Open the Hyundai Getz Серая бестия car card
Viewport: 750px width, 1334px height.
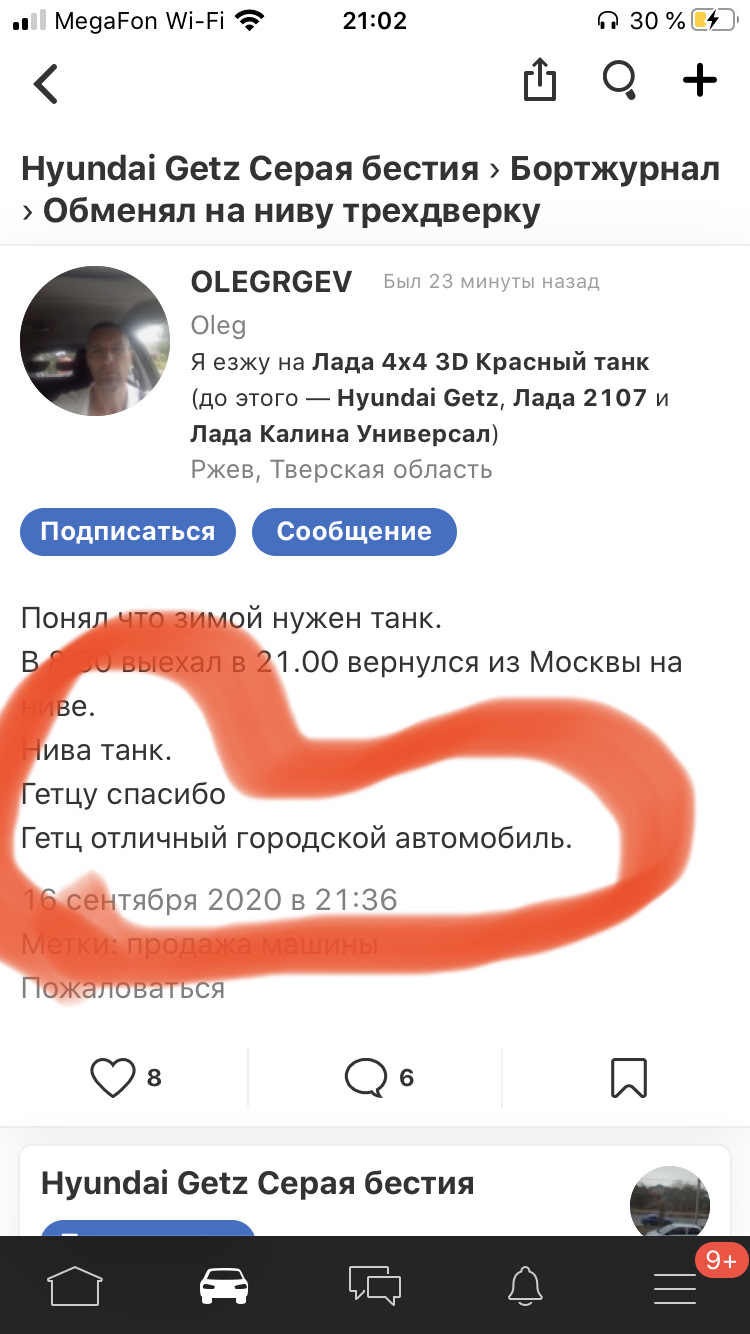point(258,1183)
